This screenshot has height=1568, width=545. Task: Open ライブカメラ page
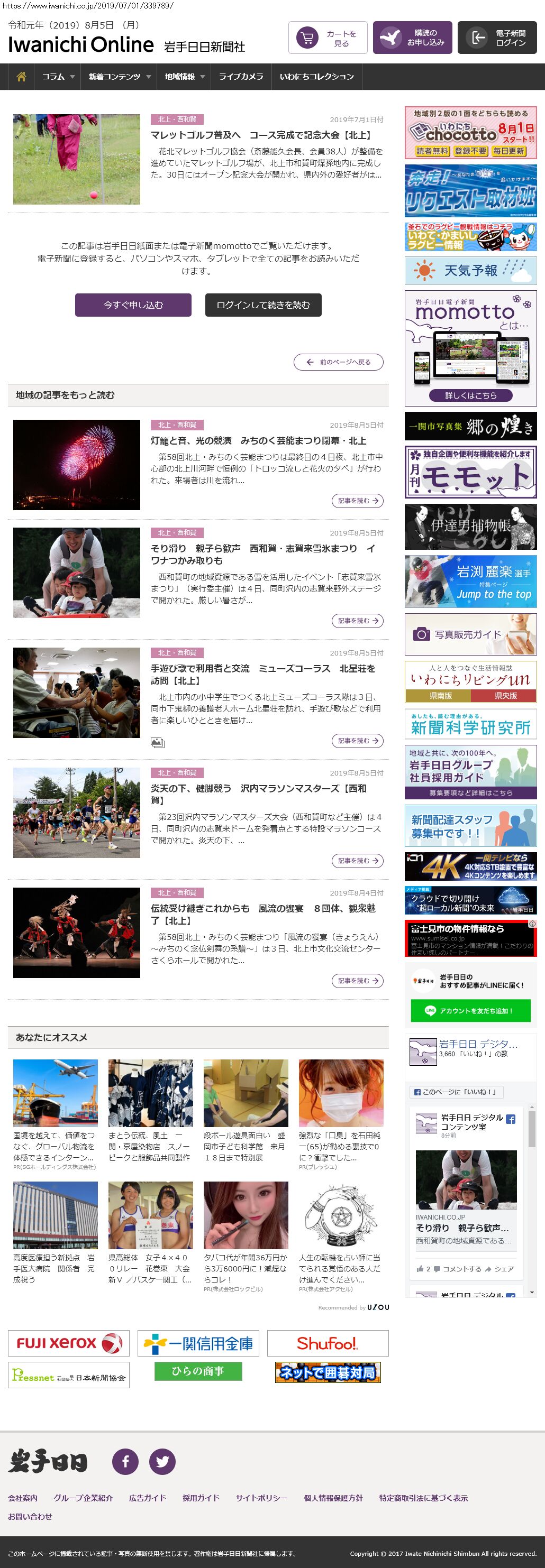[x=241, y=77]
